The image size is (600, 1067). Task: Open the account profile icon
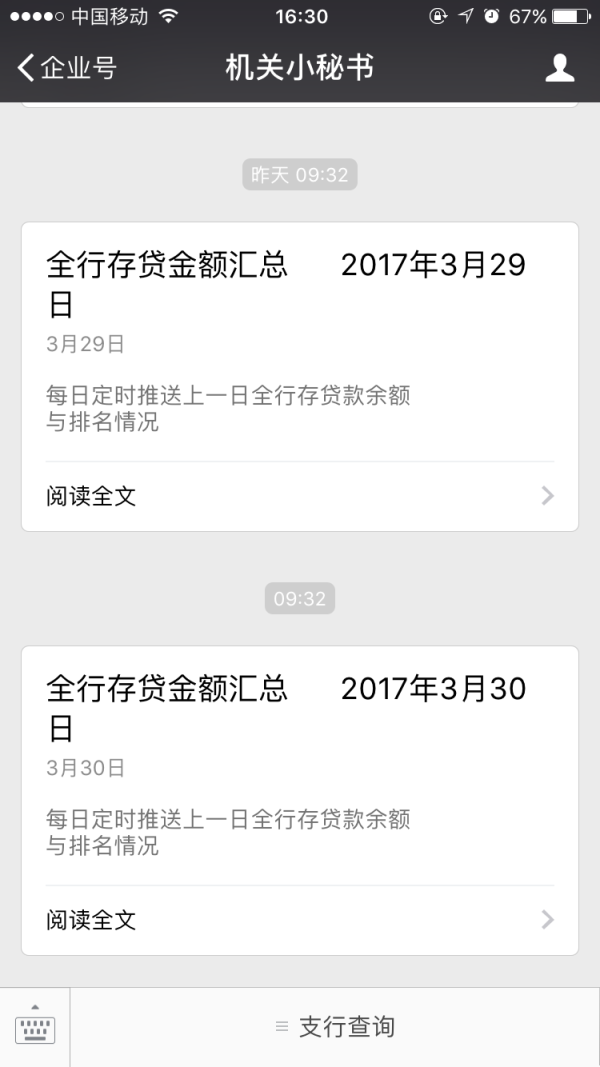(560, 67)
